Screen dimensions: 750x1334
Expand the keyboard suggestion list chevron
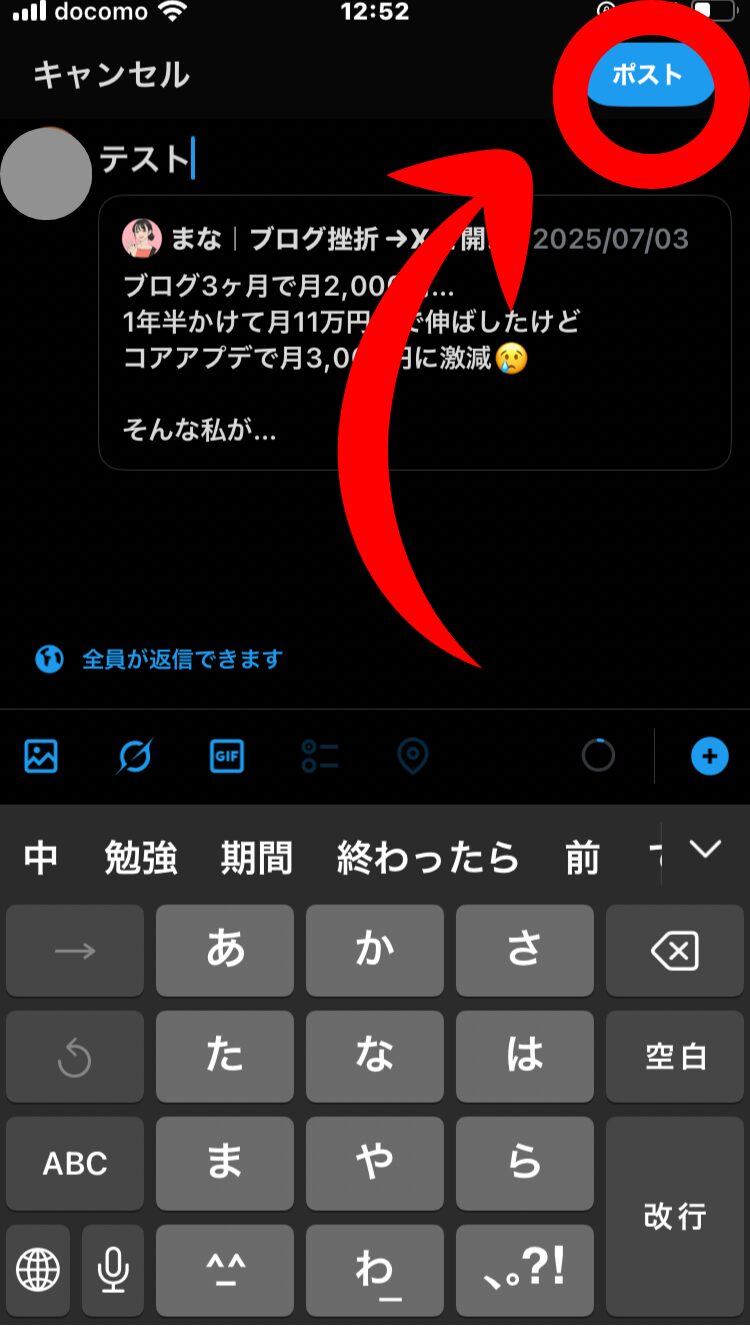706,850
